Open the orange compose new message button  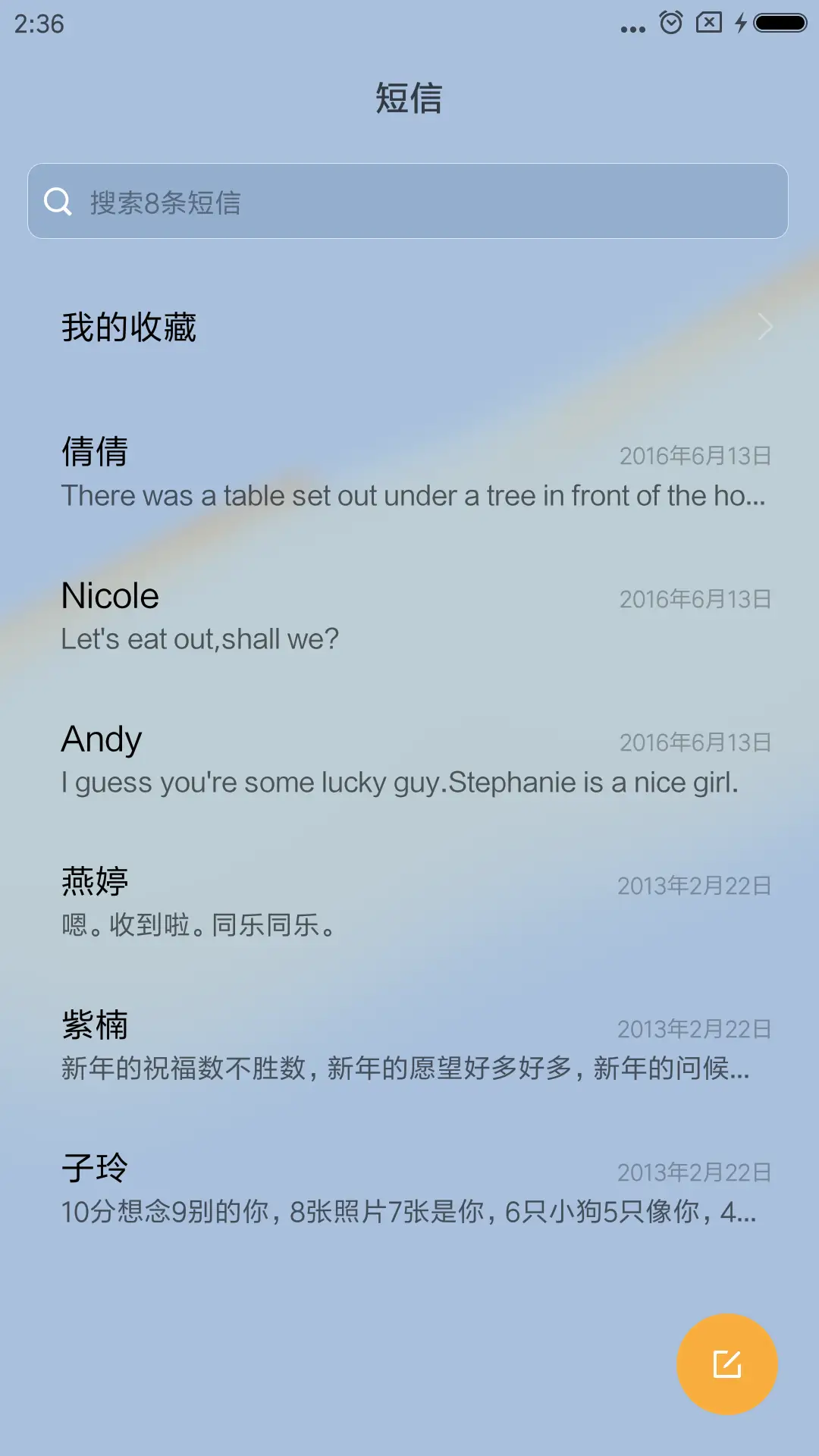tap(726, 1363)
